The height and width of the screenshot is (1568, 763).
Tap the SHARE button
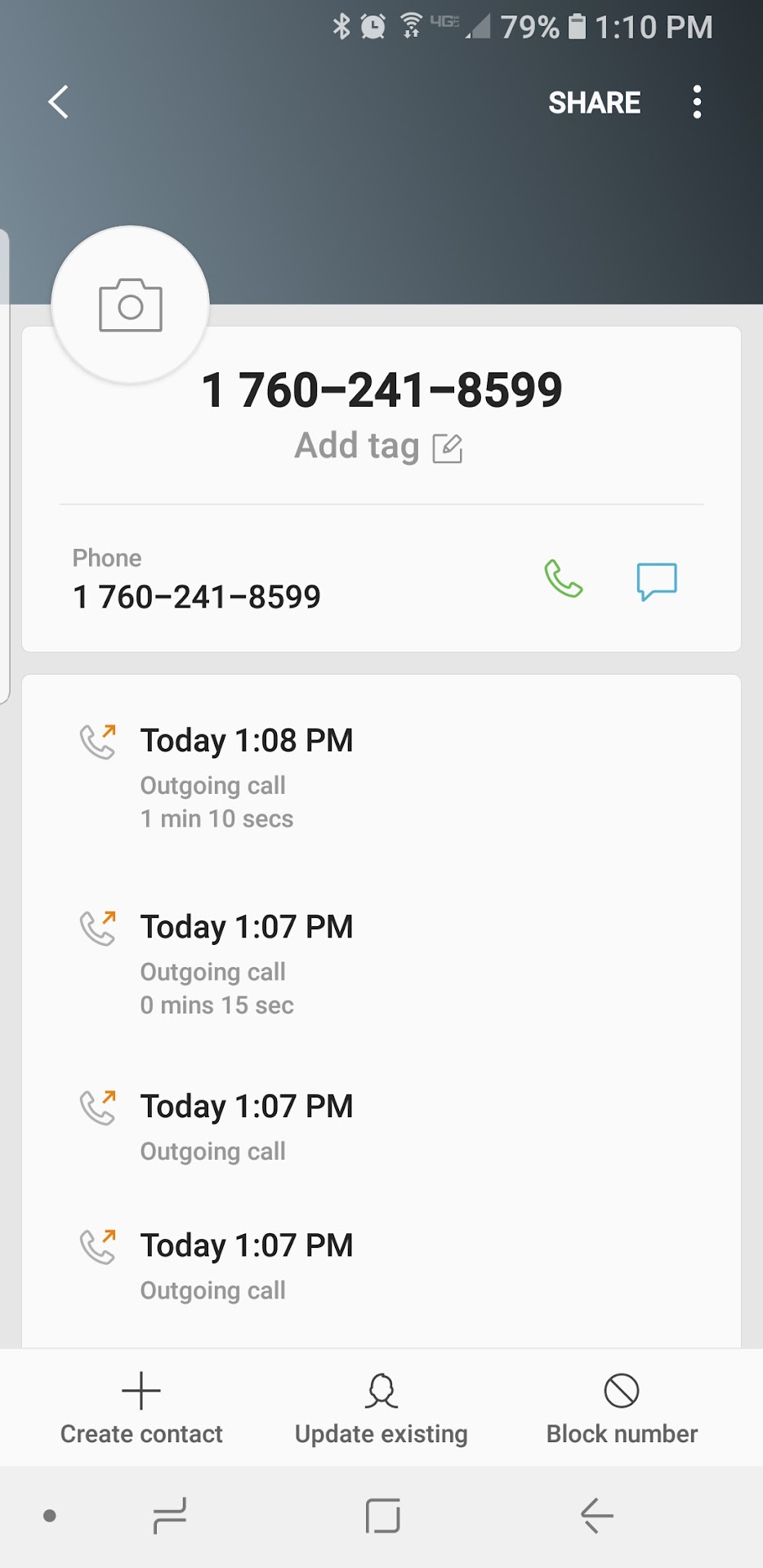[594, 103]
